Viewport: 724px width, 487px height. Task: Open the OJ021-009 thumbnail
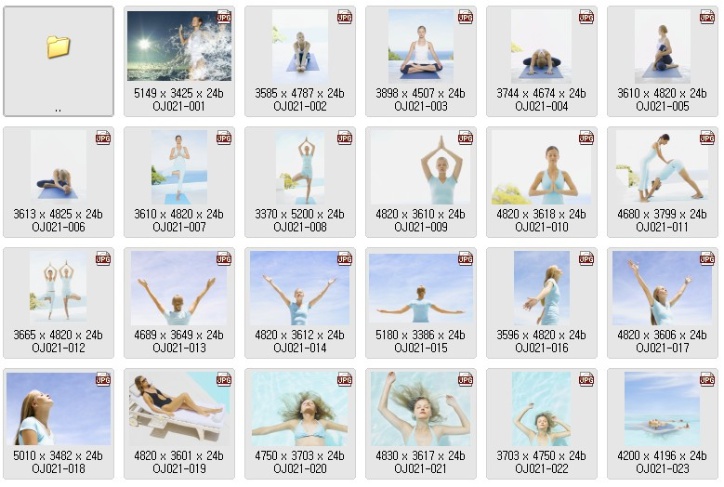[420, 168]
